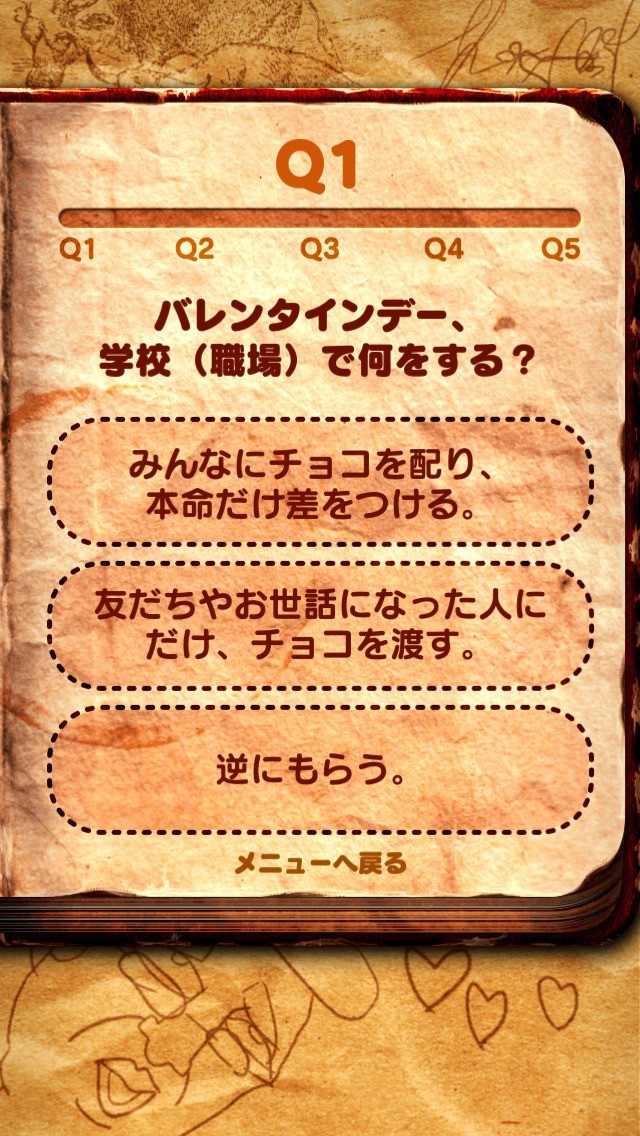
Task: Pick the 逆にもらう answer
Action: point(320,770)
